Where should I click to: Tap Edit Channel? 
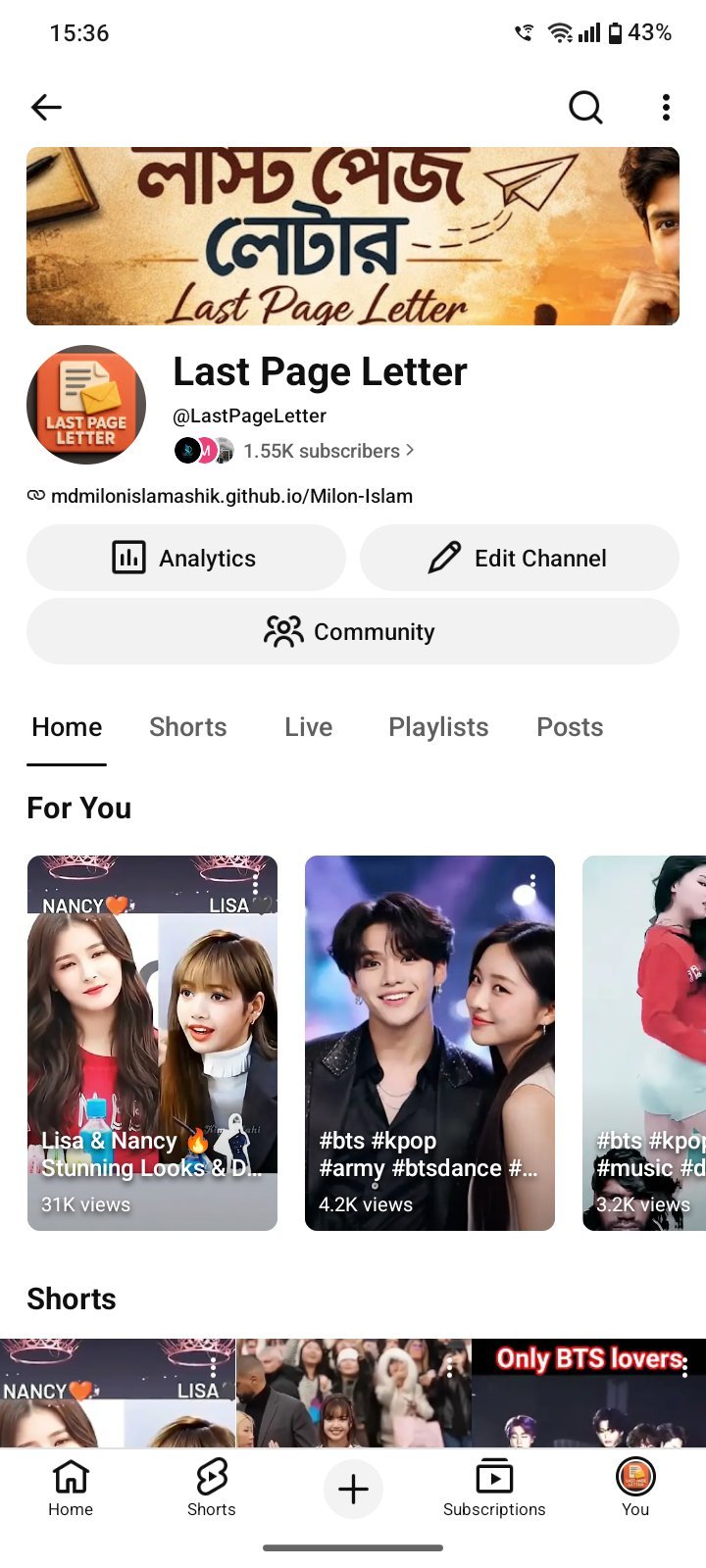pyautogui.click(x=520, y=558)
